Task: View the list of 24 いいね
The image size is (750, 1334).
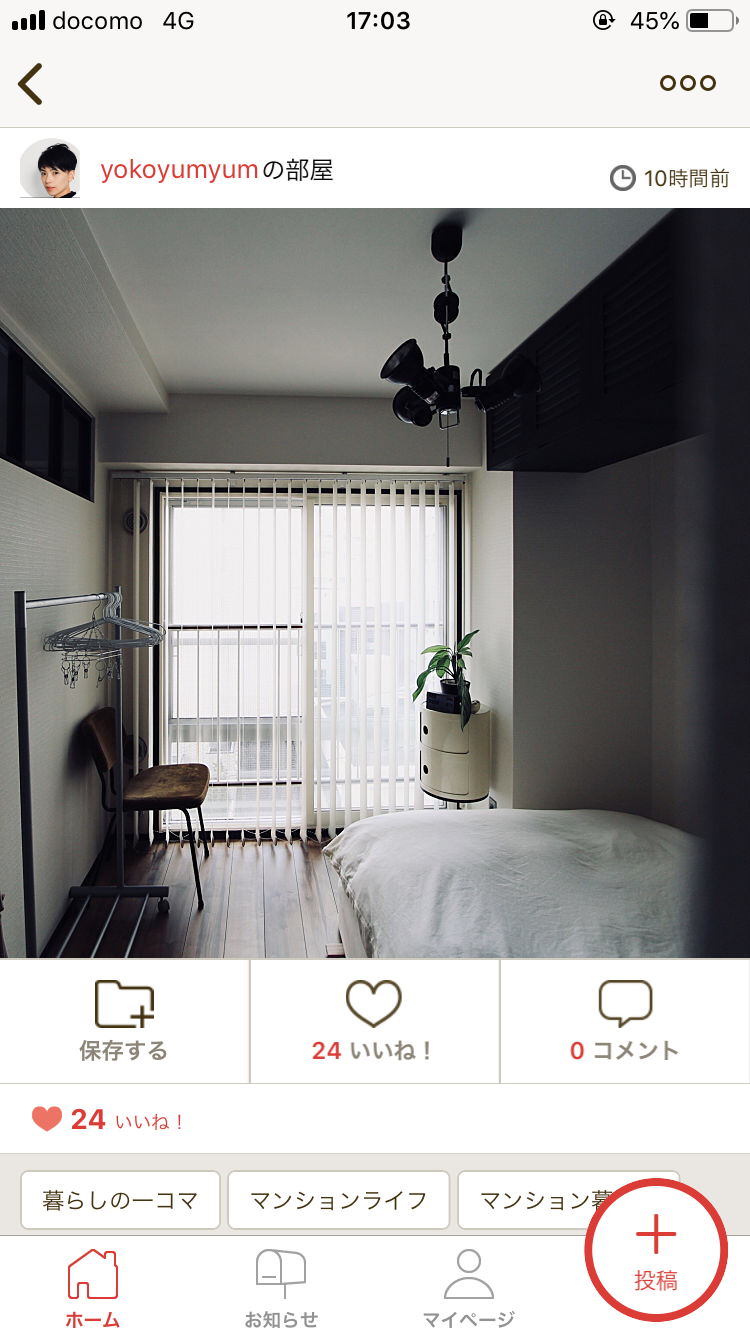Action: [x=108, y=1119]
